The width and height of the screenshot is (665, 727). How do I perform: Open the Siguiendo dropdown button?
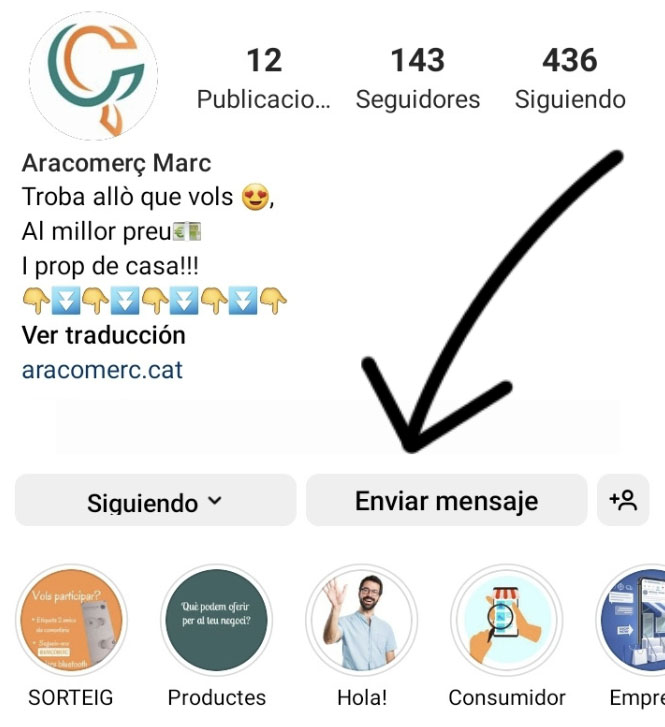[x=155, y=500]
